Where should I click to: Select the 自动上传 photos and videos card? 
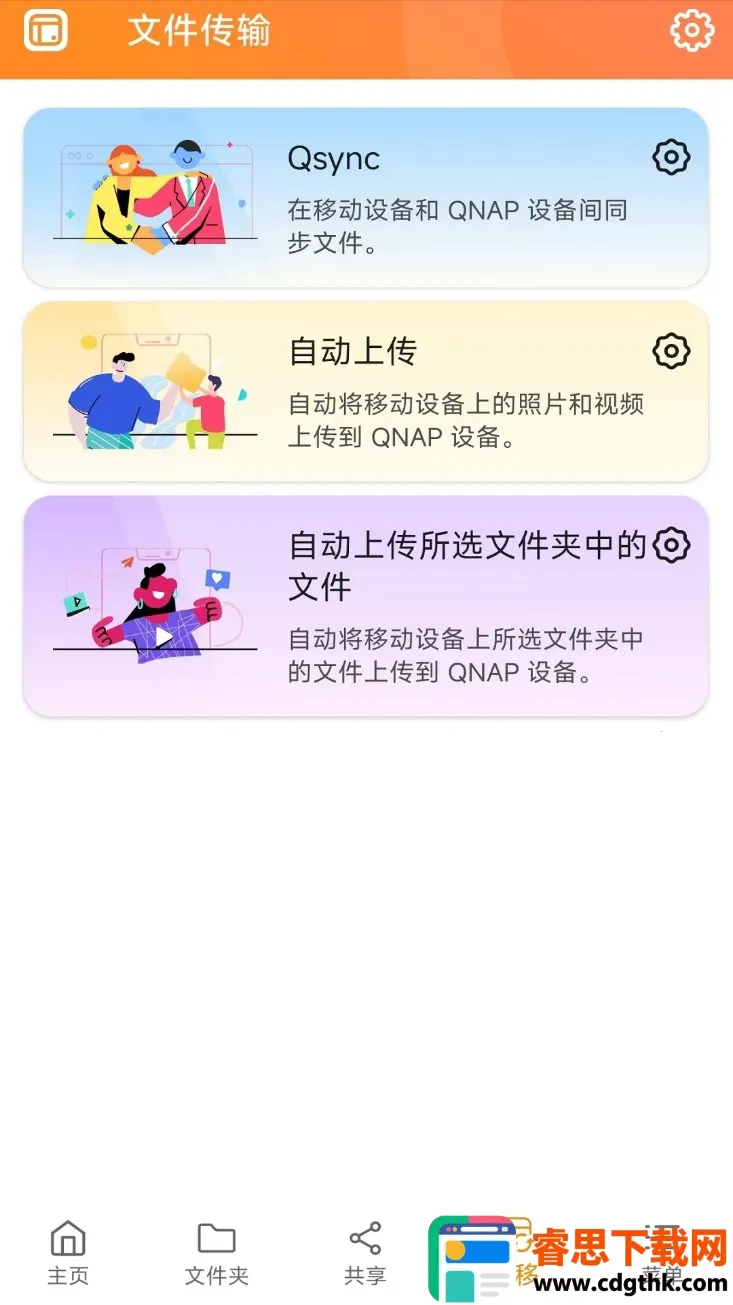(x=365, y=392)
